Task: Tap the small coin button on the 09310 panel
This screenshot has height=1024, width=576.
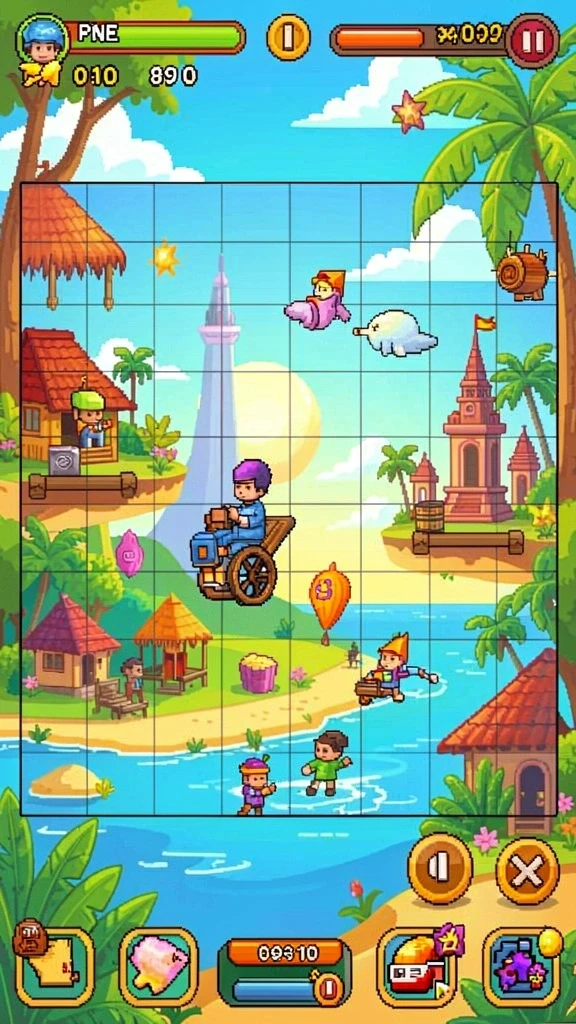Action: pyautogui.click(x=328, y=988)
